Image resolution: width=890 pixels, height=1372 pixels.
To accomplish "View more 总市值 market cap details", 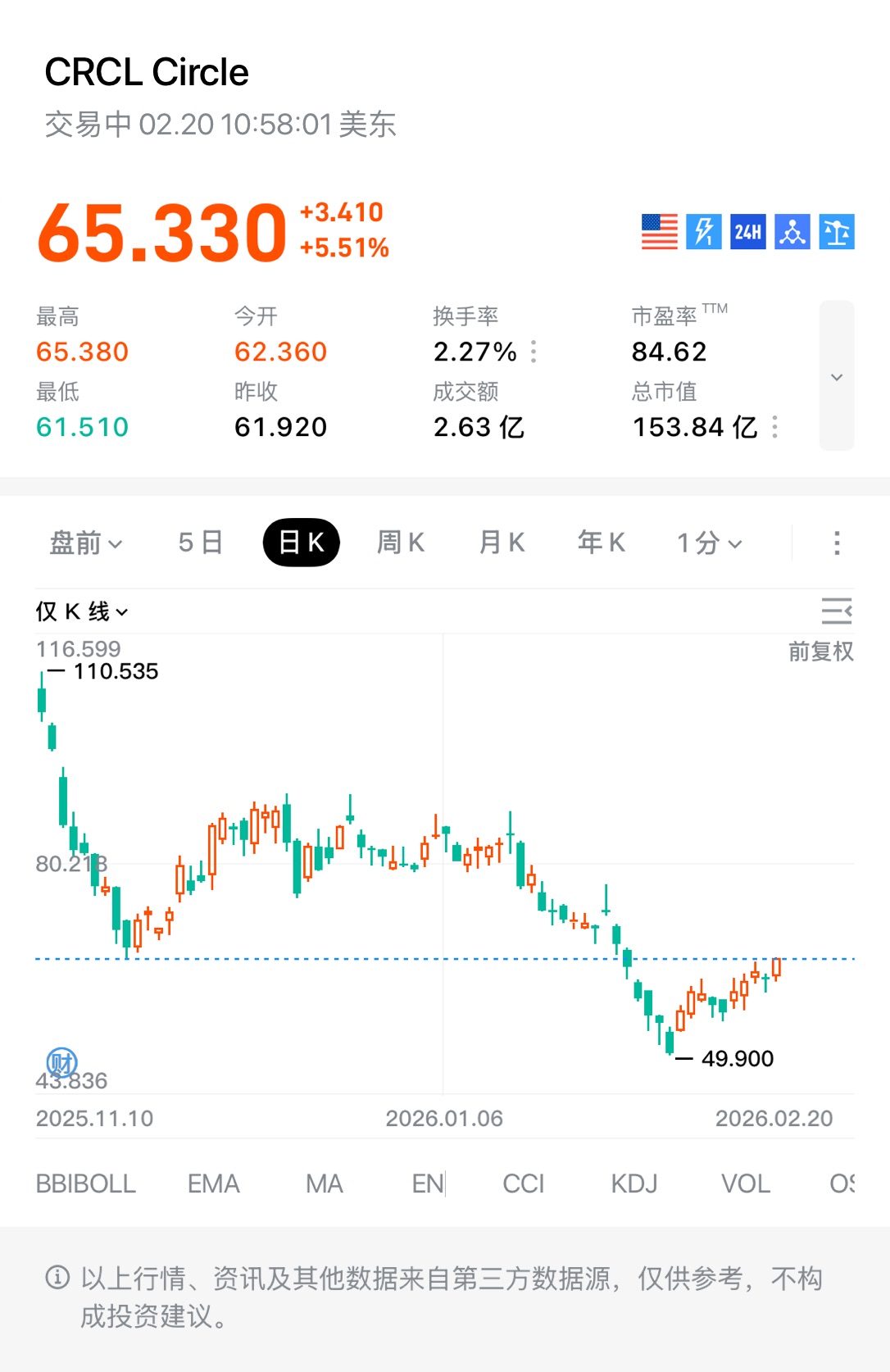I will click(x=774, y=427).
